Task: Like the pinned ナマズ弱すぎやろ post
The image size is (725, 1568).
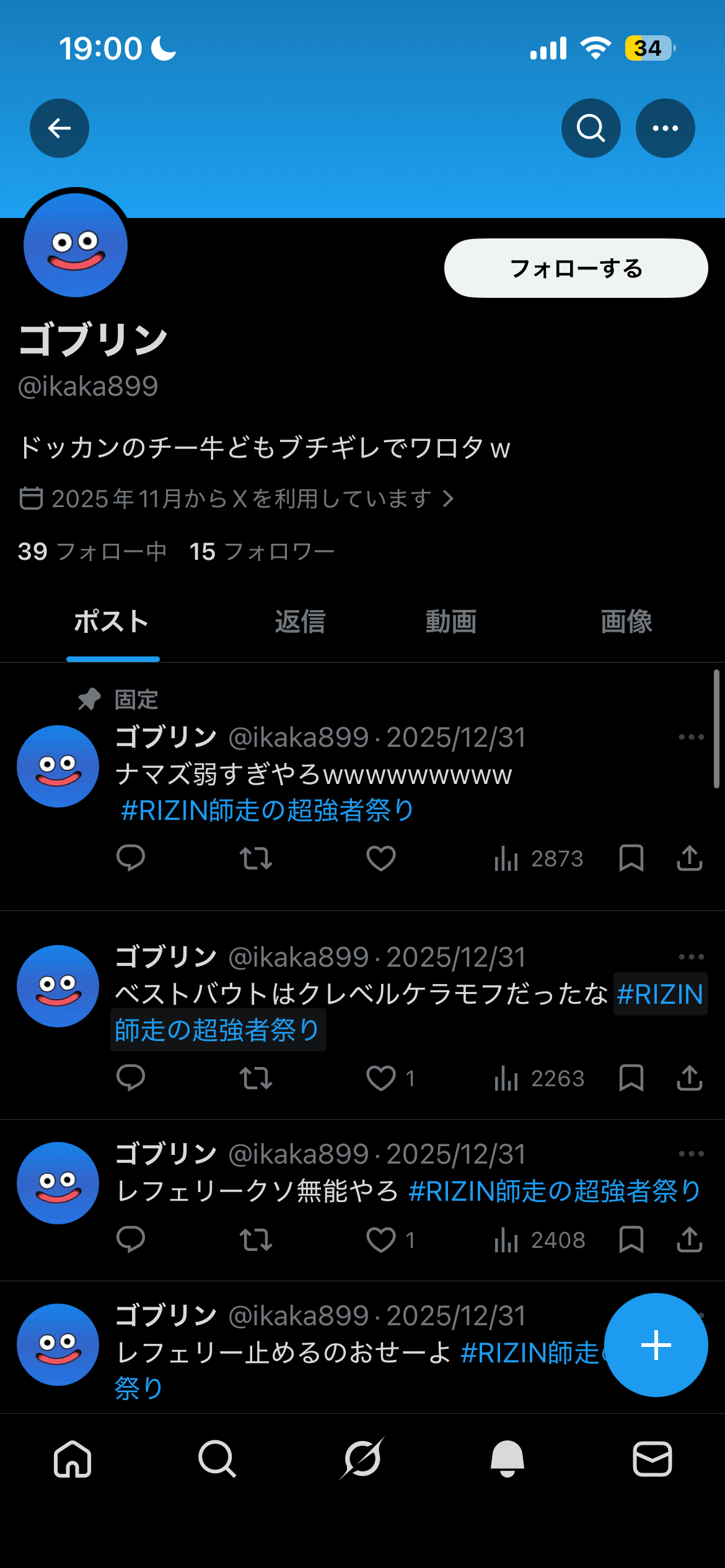Action: pyautogui.click(x=380, y=858)
